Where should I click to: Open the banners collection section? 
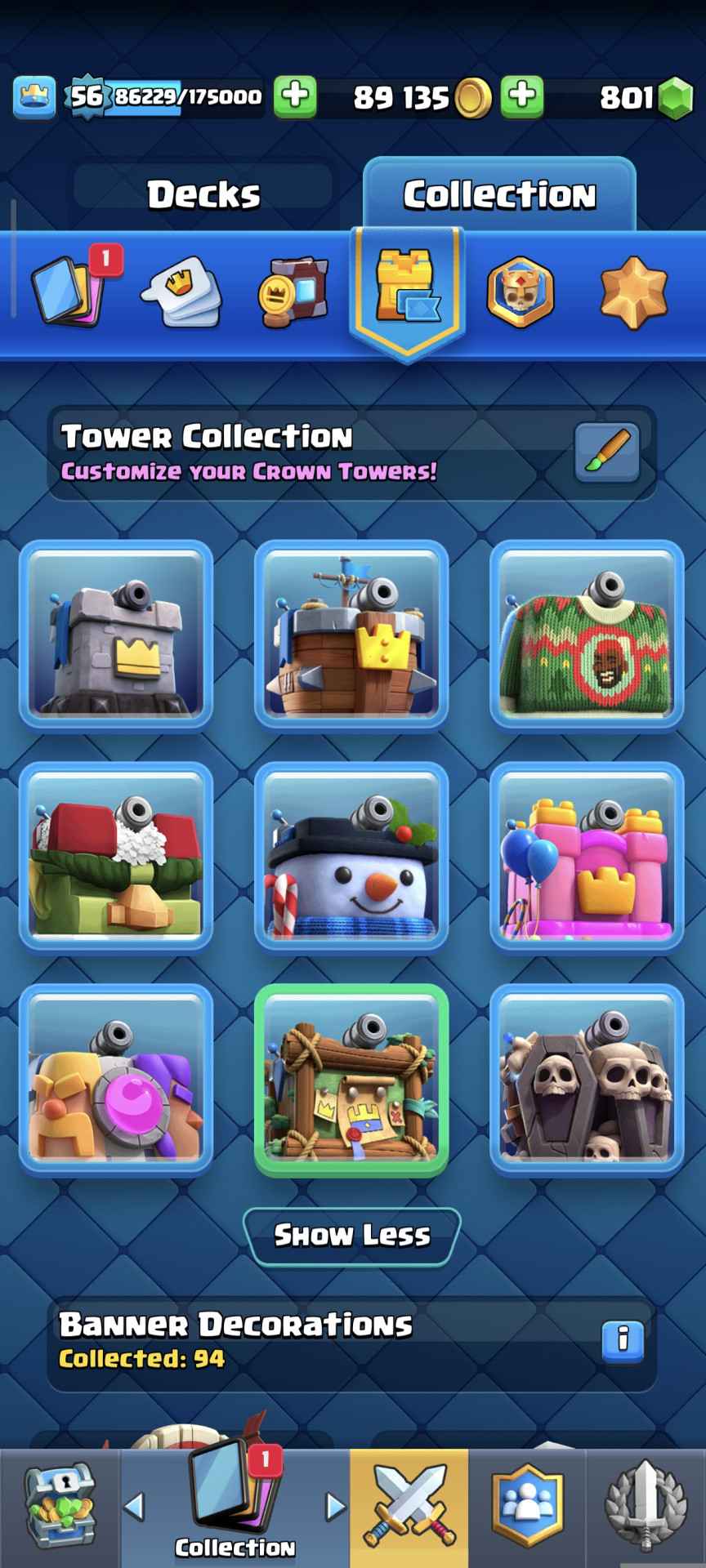pyautogui.click(x=294, y=292)
